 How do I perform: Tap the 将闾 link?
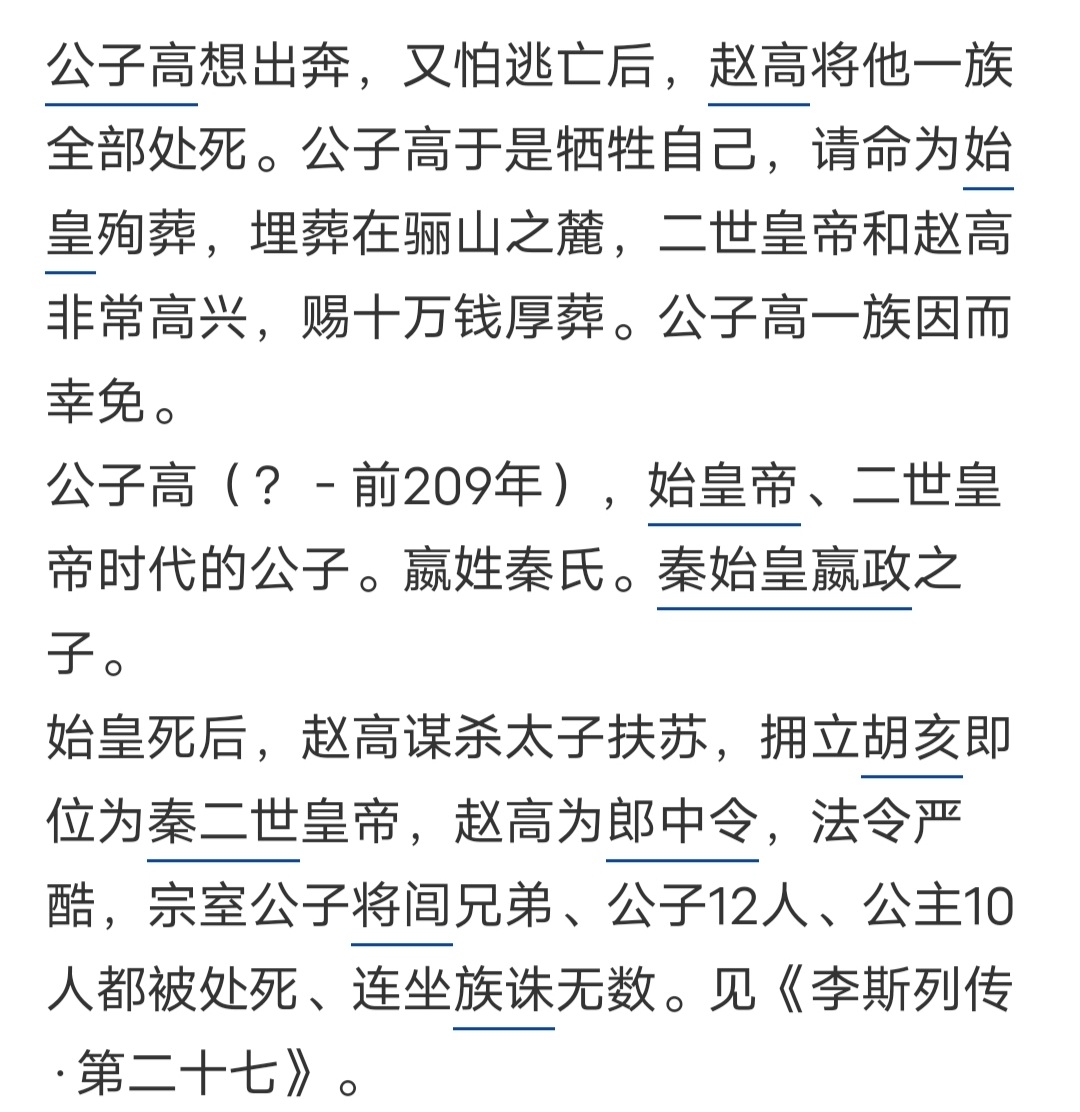(x=401, y=905)
